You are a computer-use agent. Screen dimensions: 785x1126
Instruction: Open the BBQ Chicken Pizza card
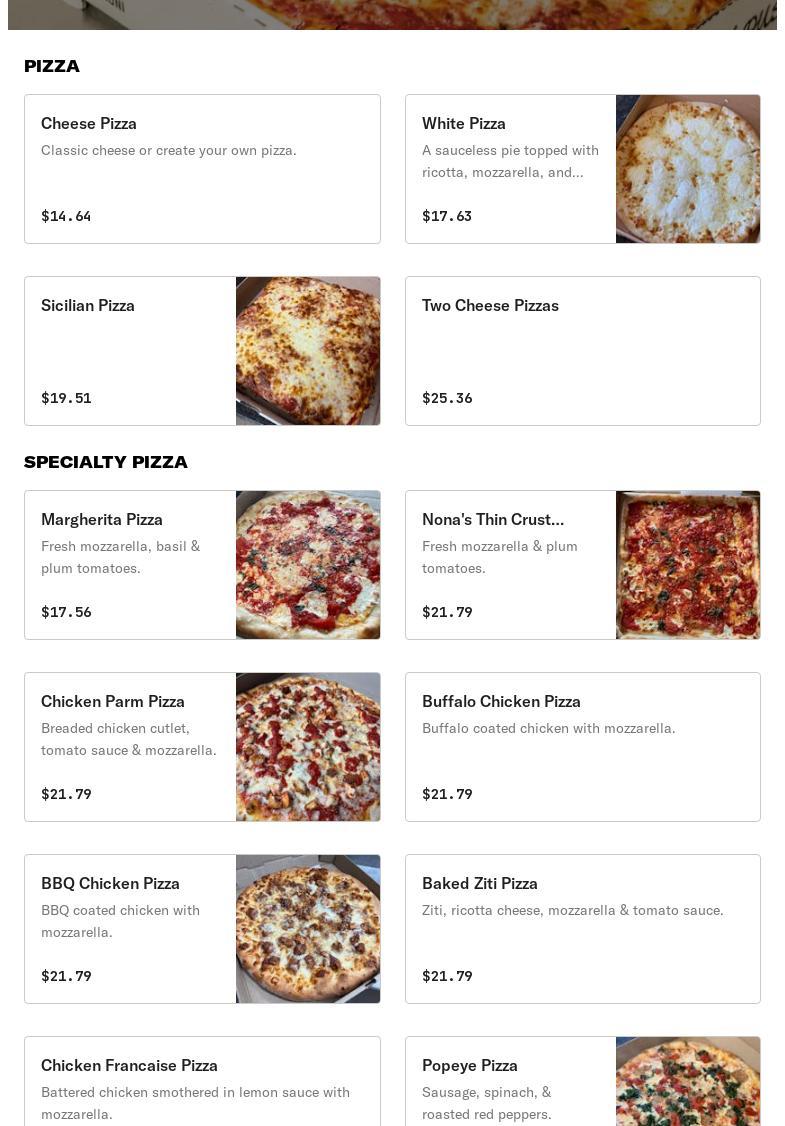tap(202, 929)
